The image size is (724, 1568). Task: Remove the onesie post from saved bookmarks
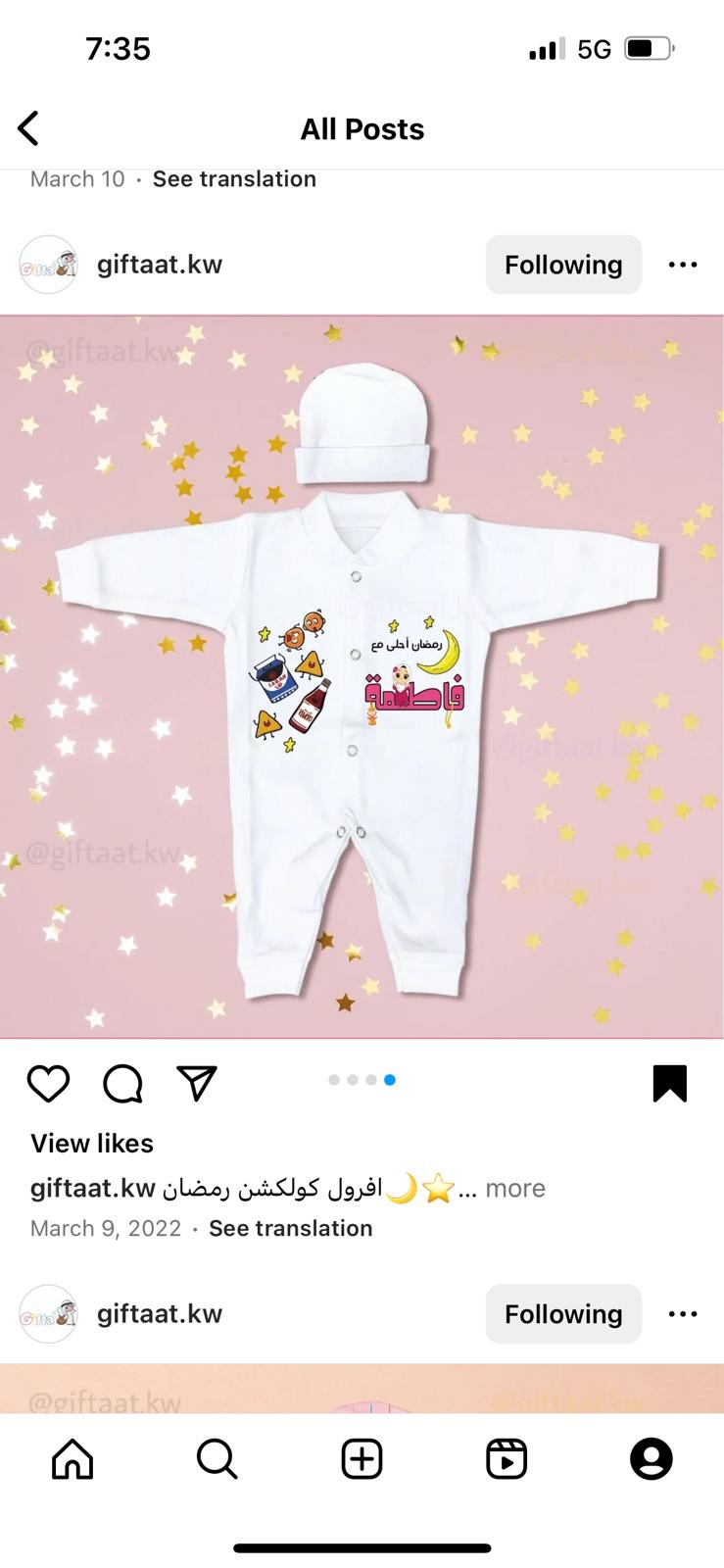670,1083
